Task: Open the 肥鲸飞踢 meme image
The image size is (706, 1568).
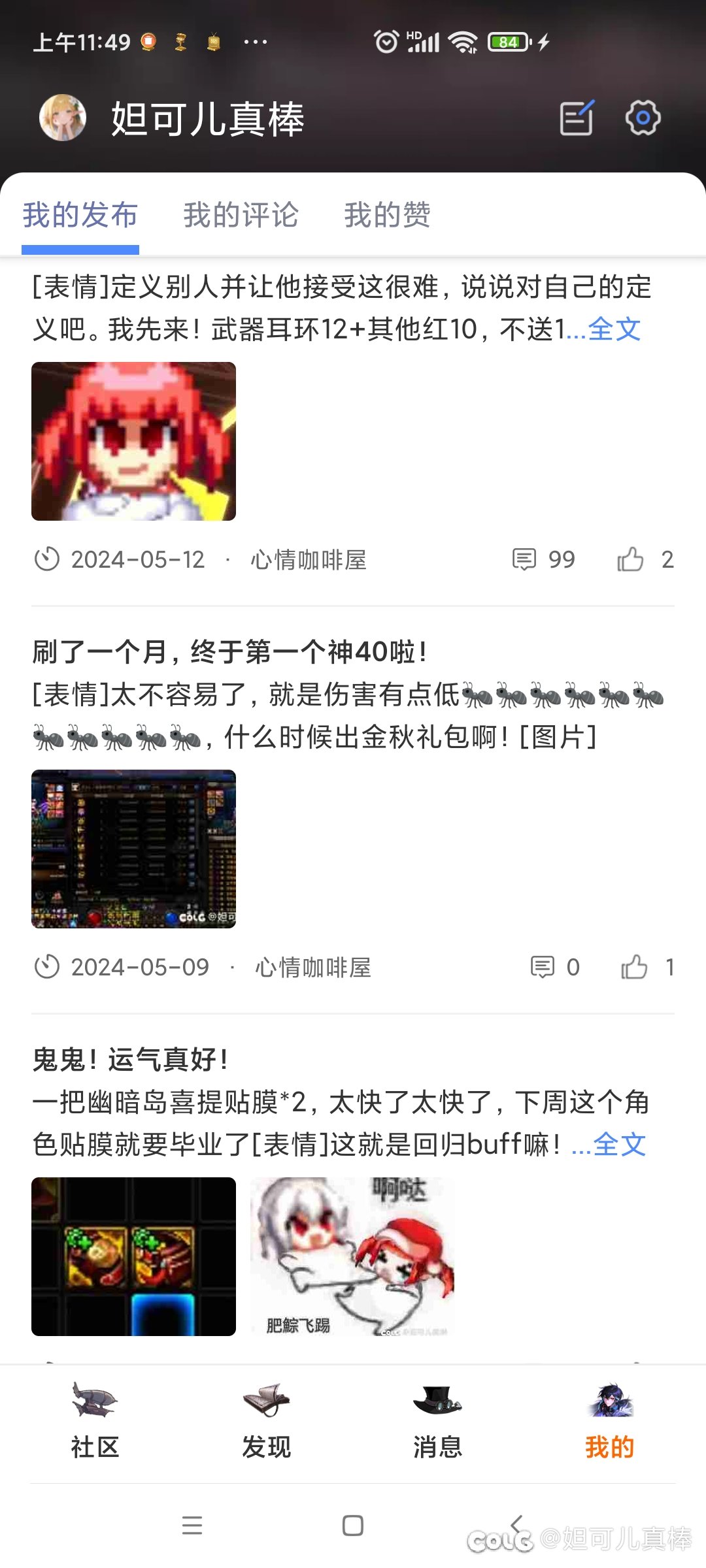Action: click(x=352, y=1256)
